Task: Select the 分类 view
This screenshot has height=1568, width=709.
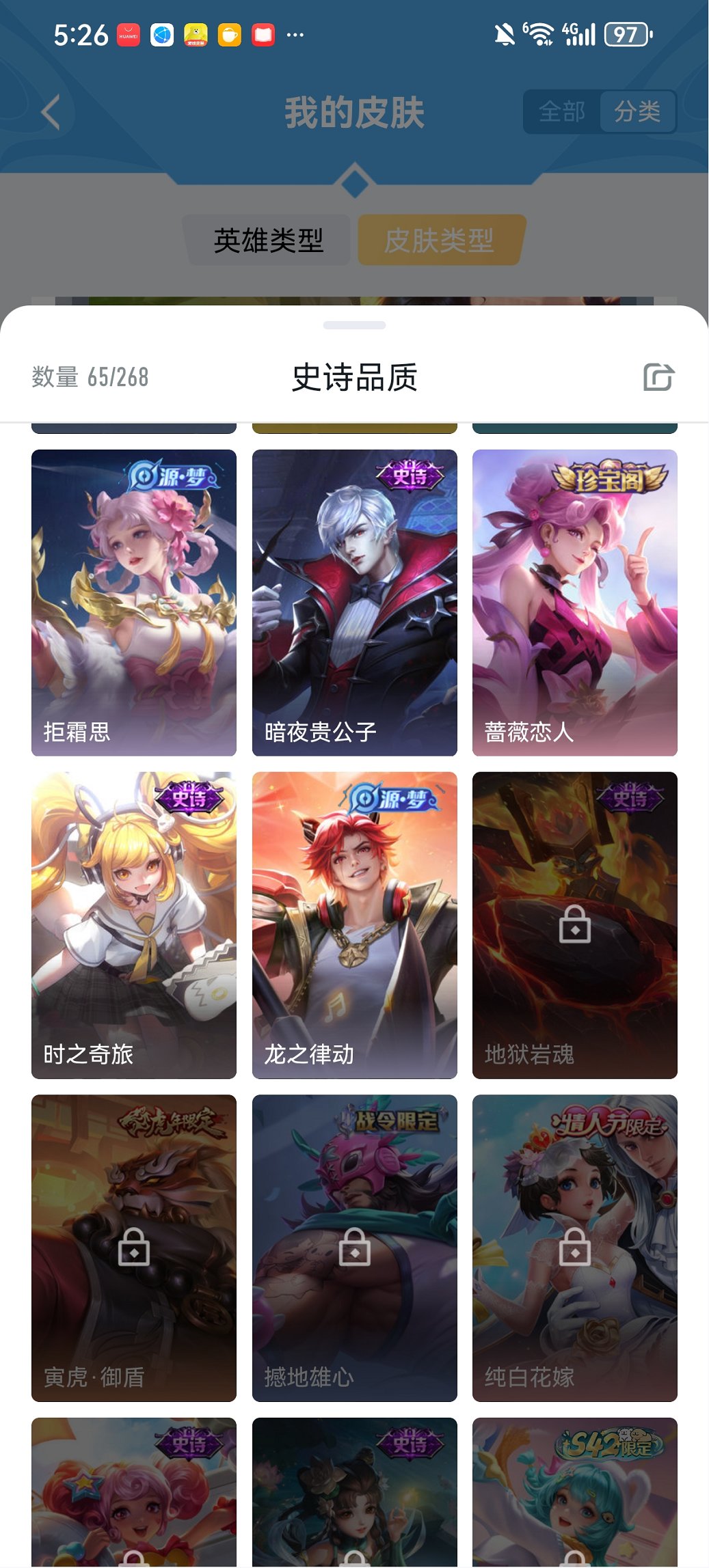Action: click(637, 111)
